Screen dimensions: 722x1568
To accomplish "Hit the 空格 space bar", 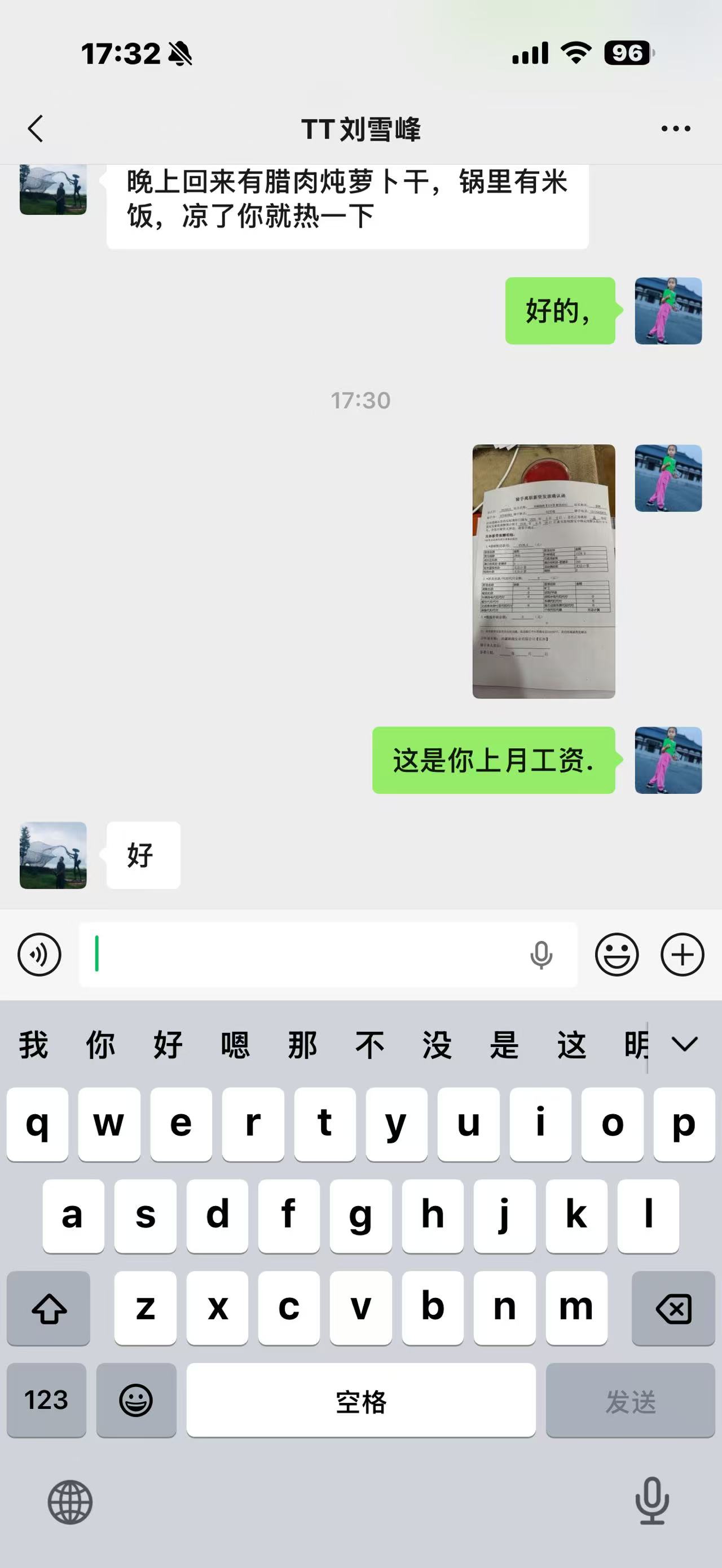I will 361,1401.
